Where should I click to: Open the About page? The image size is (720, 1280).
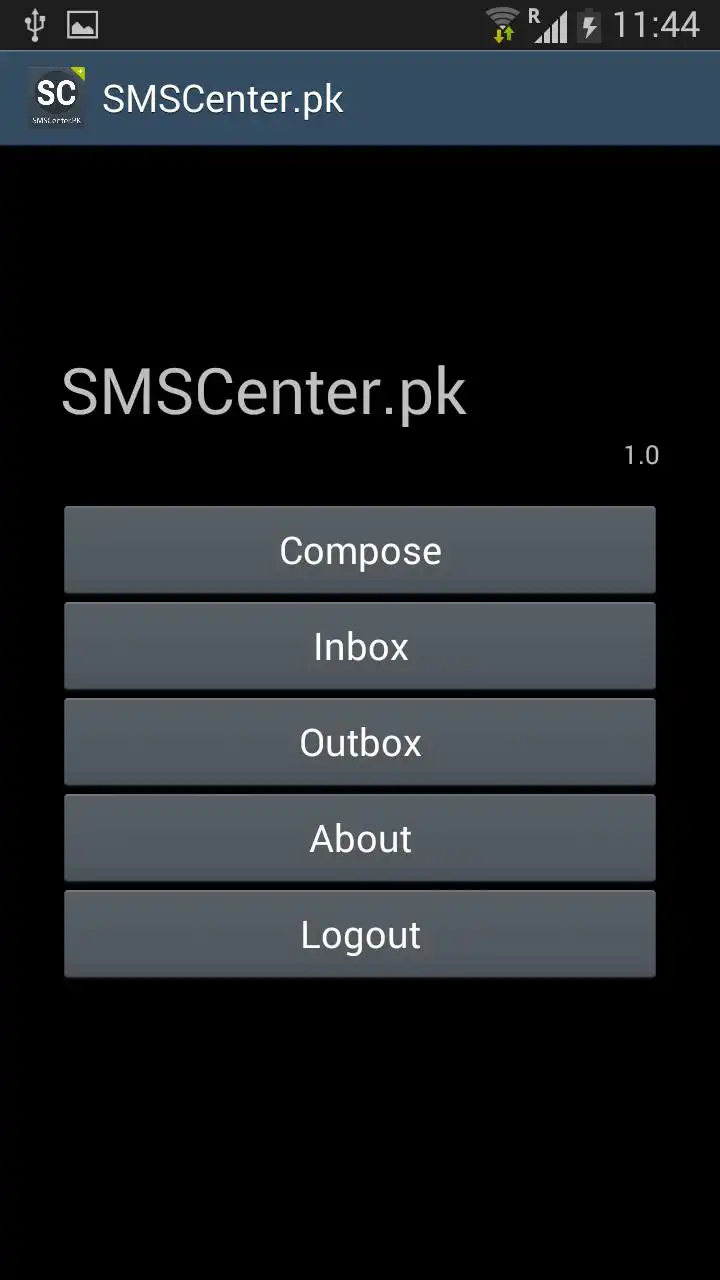pos(360,838)
